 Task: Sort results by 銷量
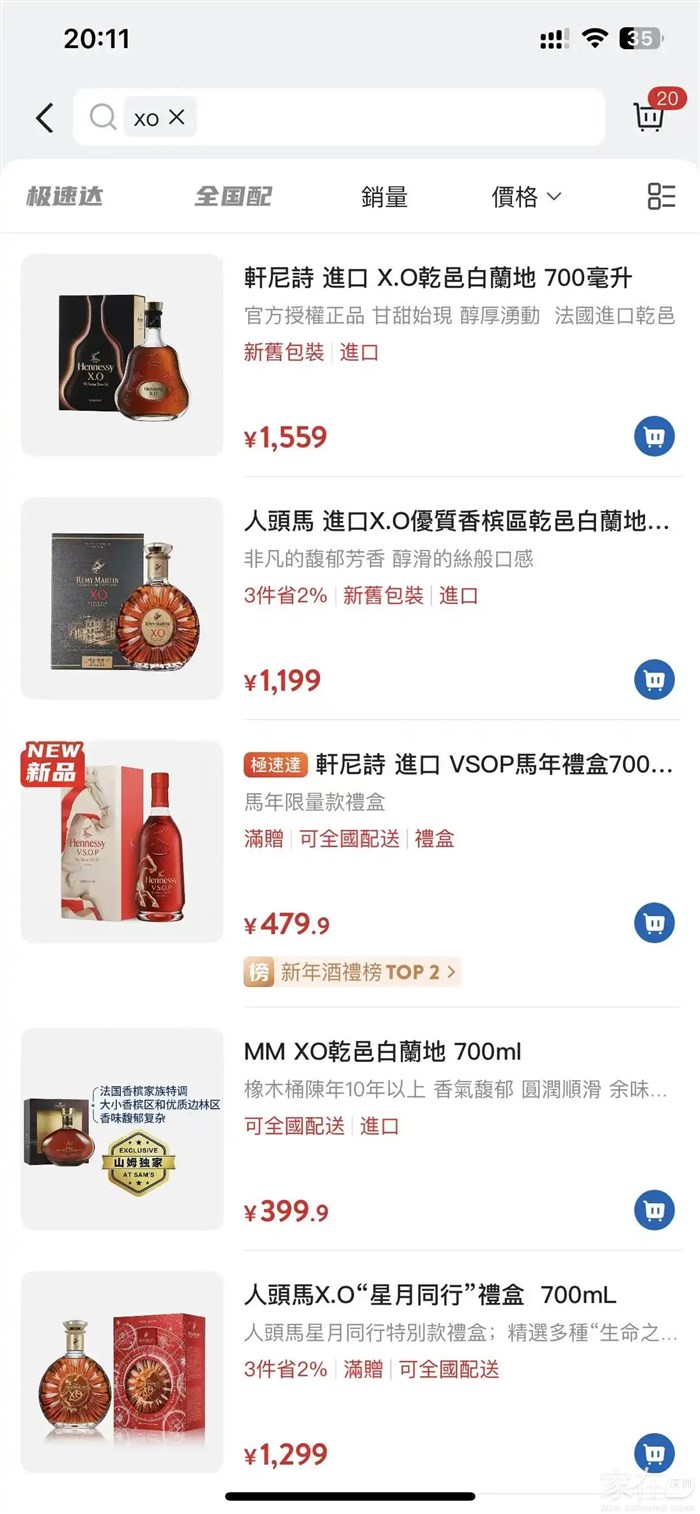click(384, 197)
